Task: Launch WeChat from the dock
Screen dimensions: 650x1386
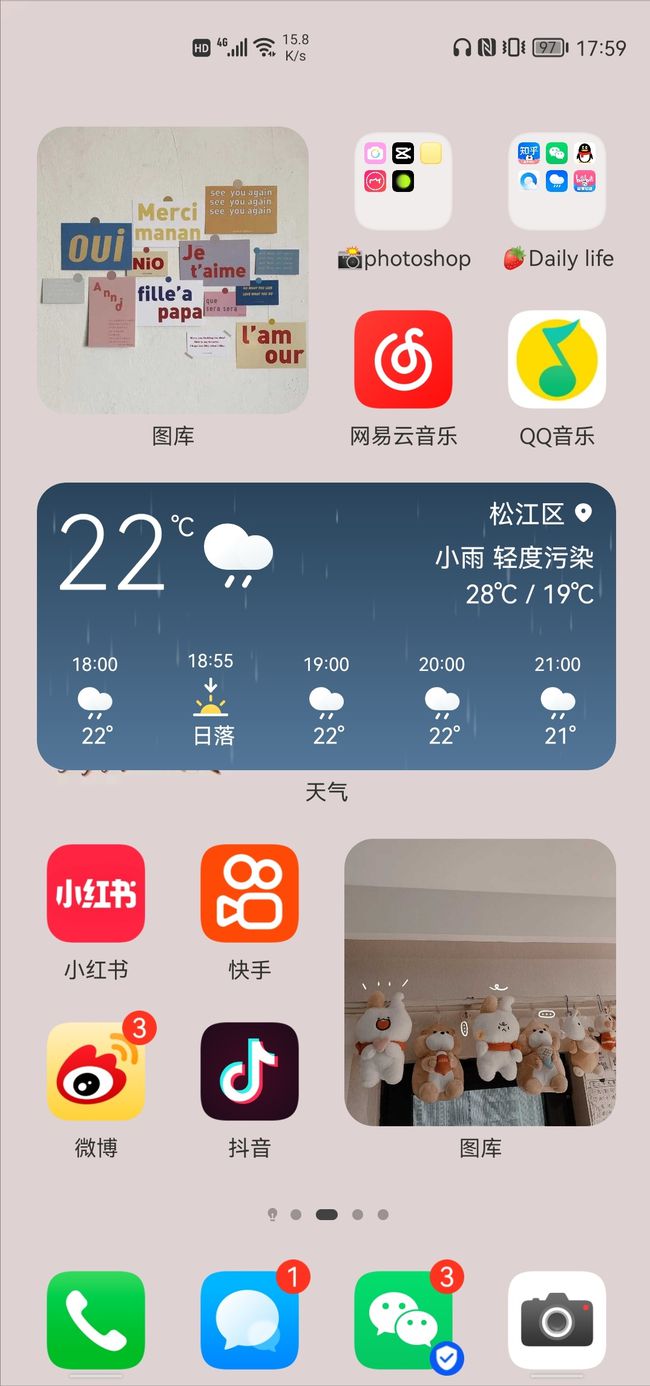Action: tap(403, 1320)
